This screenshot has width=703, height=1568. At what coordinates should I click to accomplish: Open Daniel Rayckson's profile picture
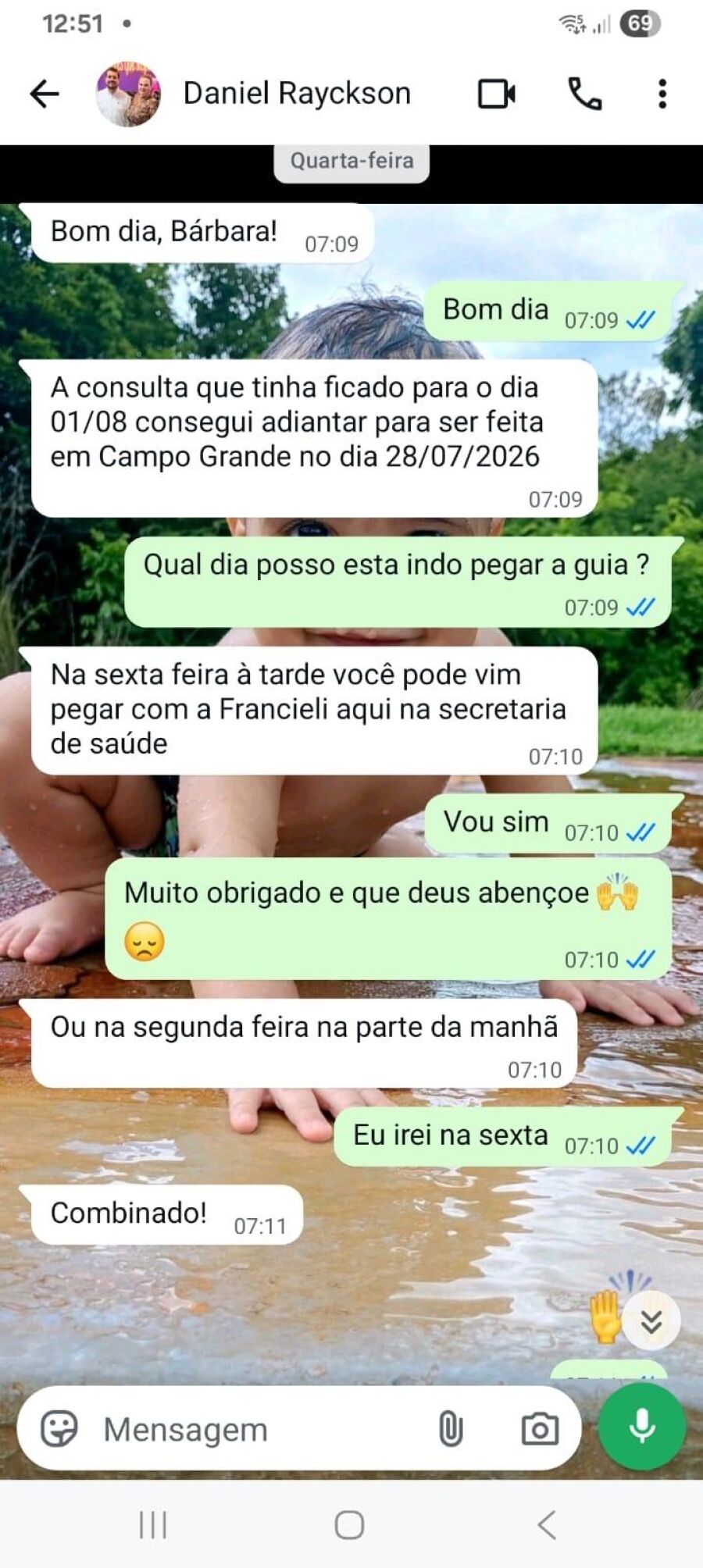(129, 94)
